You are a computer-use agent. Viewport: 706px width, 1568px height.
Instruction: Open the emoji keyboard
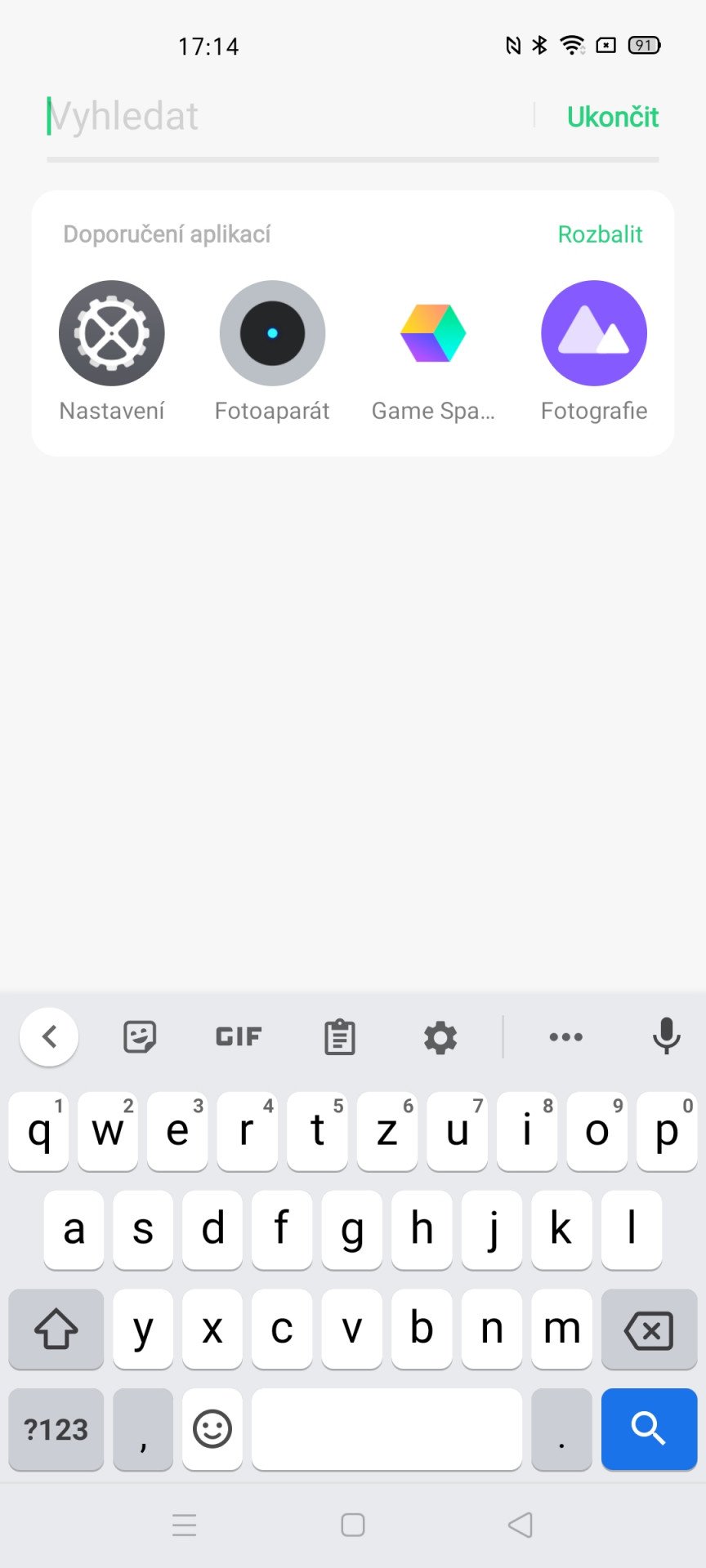[212, 1429]
